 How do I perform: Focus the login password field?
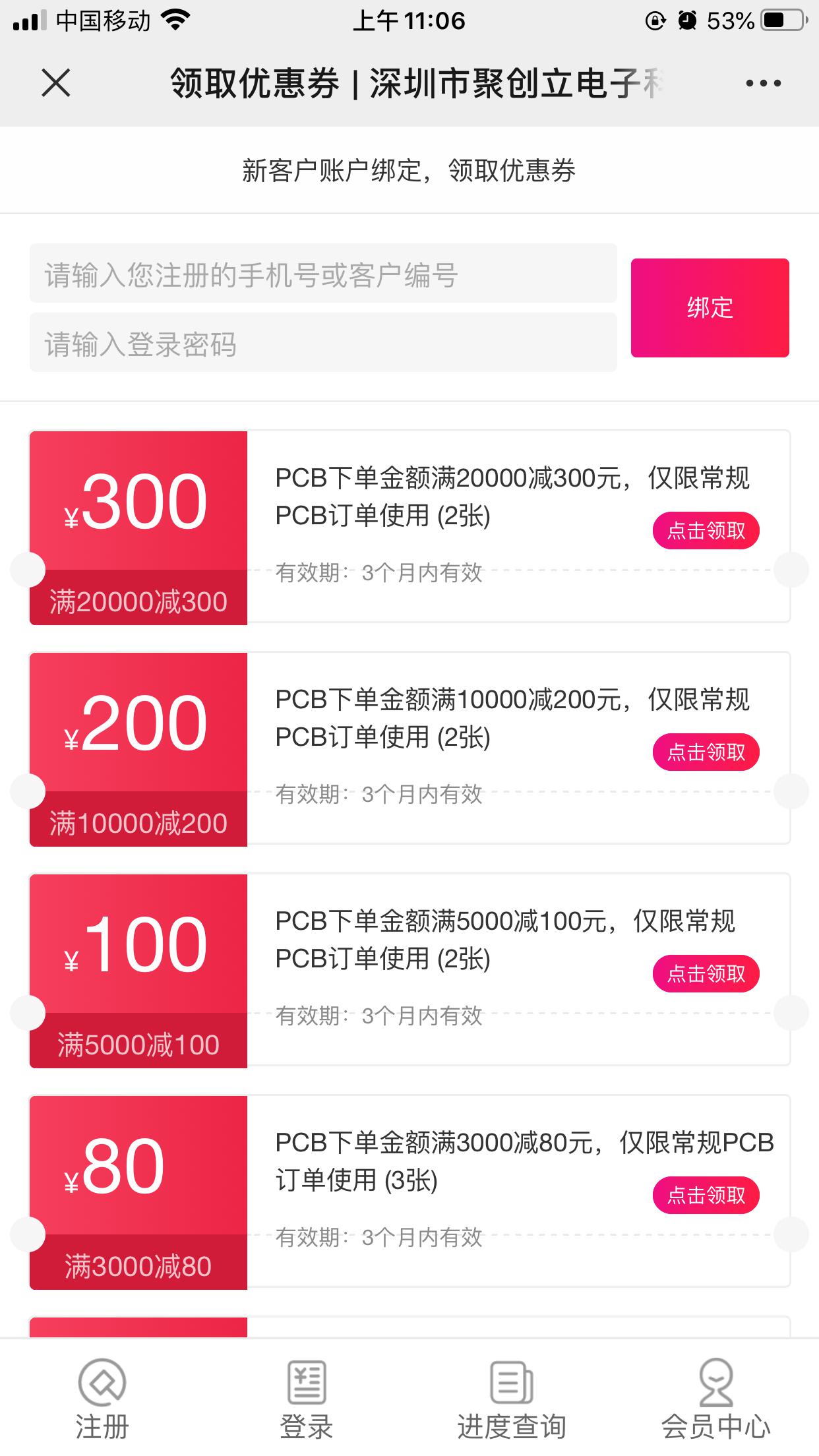pyautogui.click(x=323, y=343)
